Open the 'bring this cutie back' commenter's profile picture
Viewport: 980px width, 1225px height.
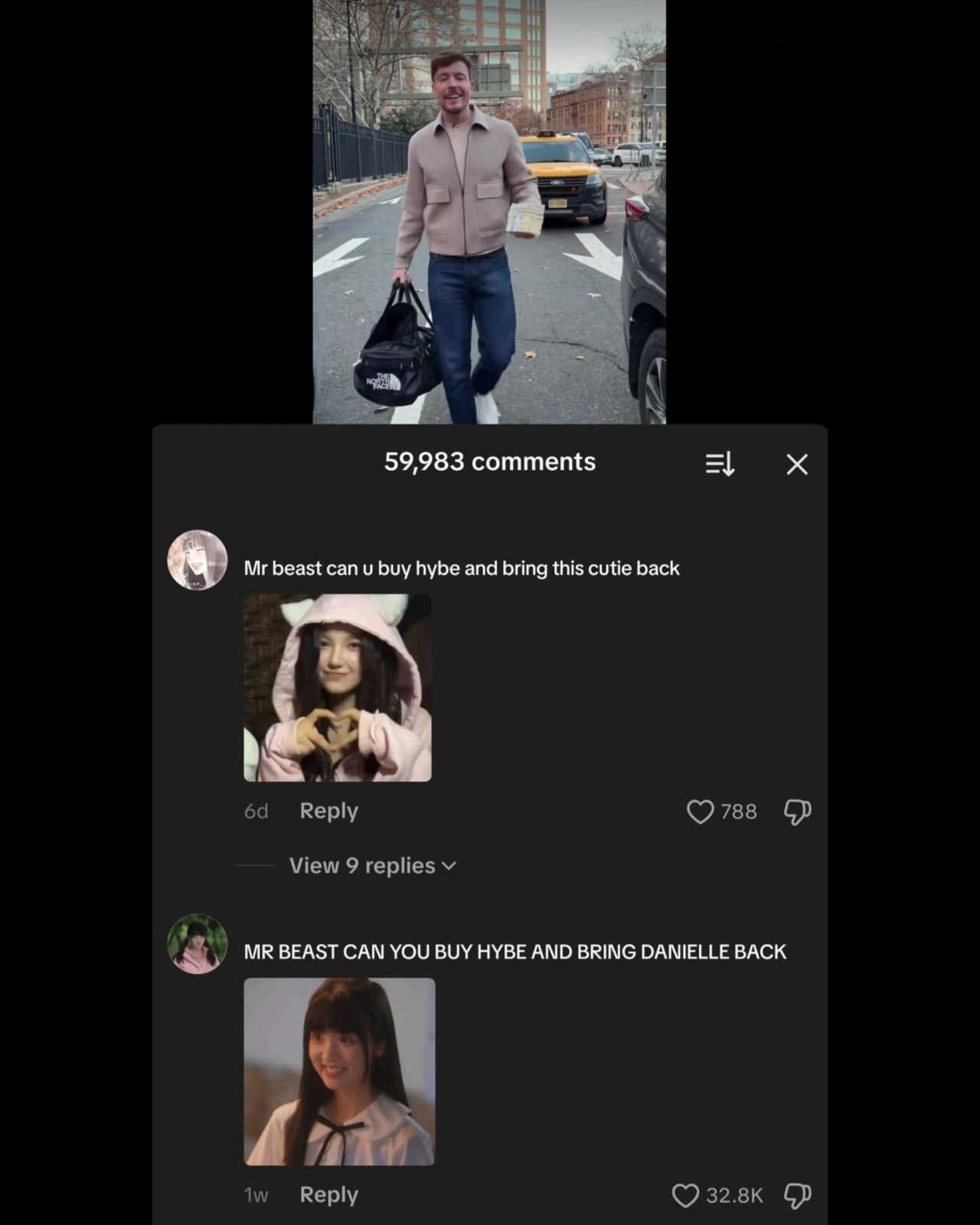198,560
